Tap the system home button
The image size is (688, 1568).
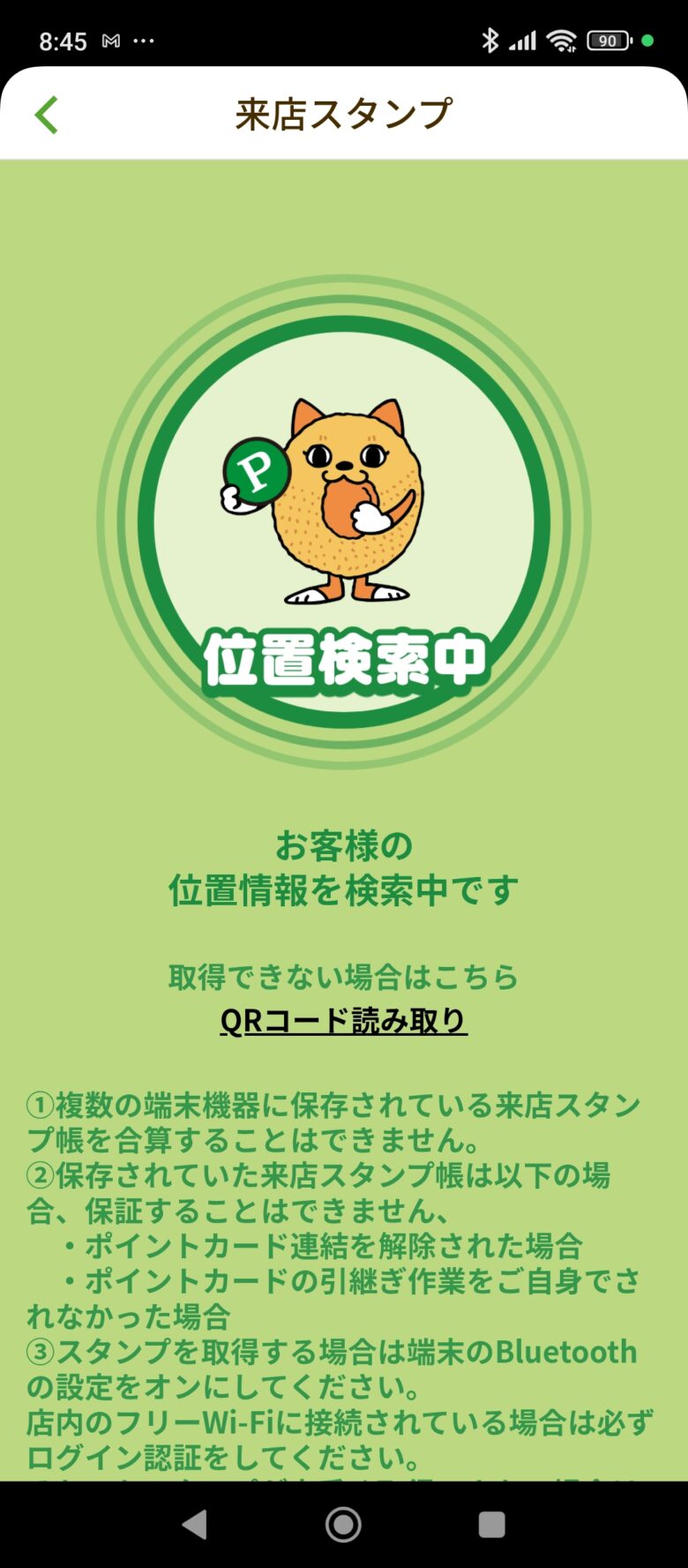coord(343,1524)
